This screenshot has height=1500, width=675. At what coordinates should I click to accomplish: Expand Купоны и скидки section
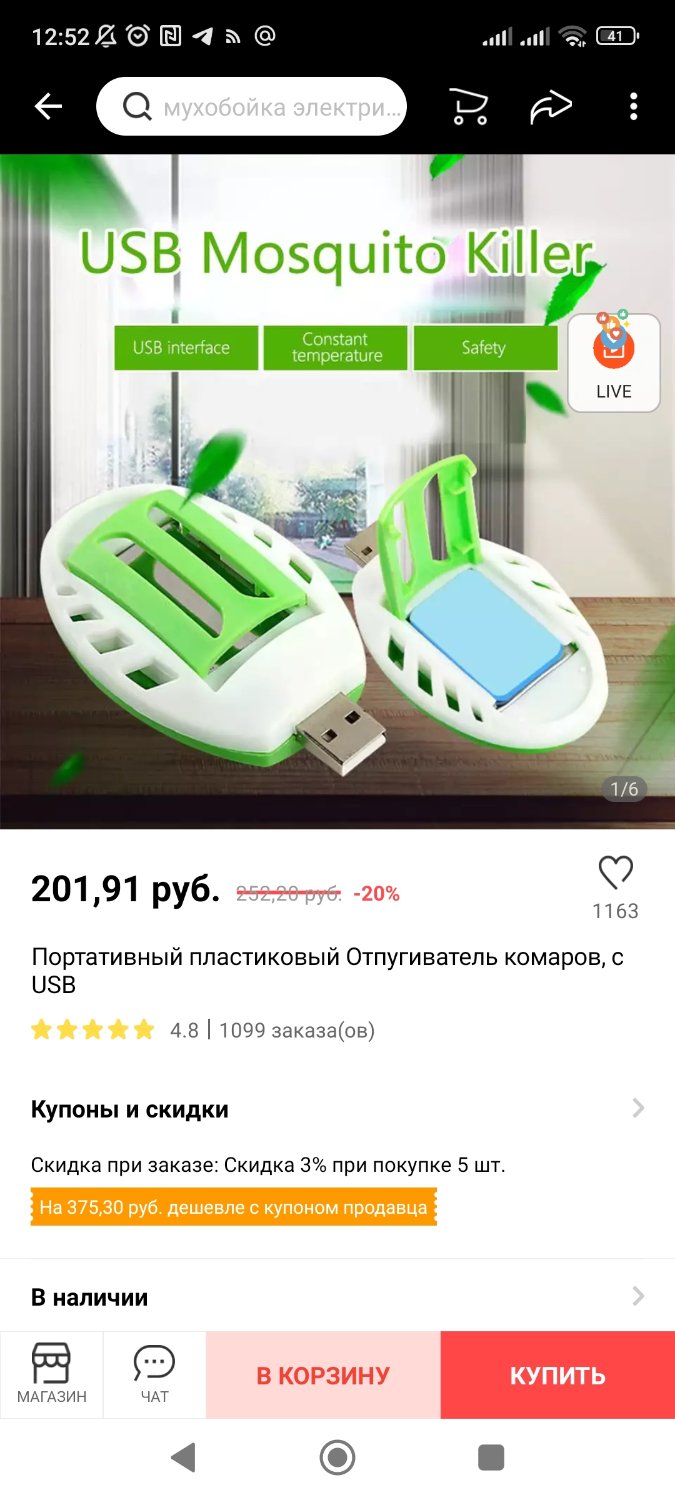337,1109
